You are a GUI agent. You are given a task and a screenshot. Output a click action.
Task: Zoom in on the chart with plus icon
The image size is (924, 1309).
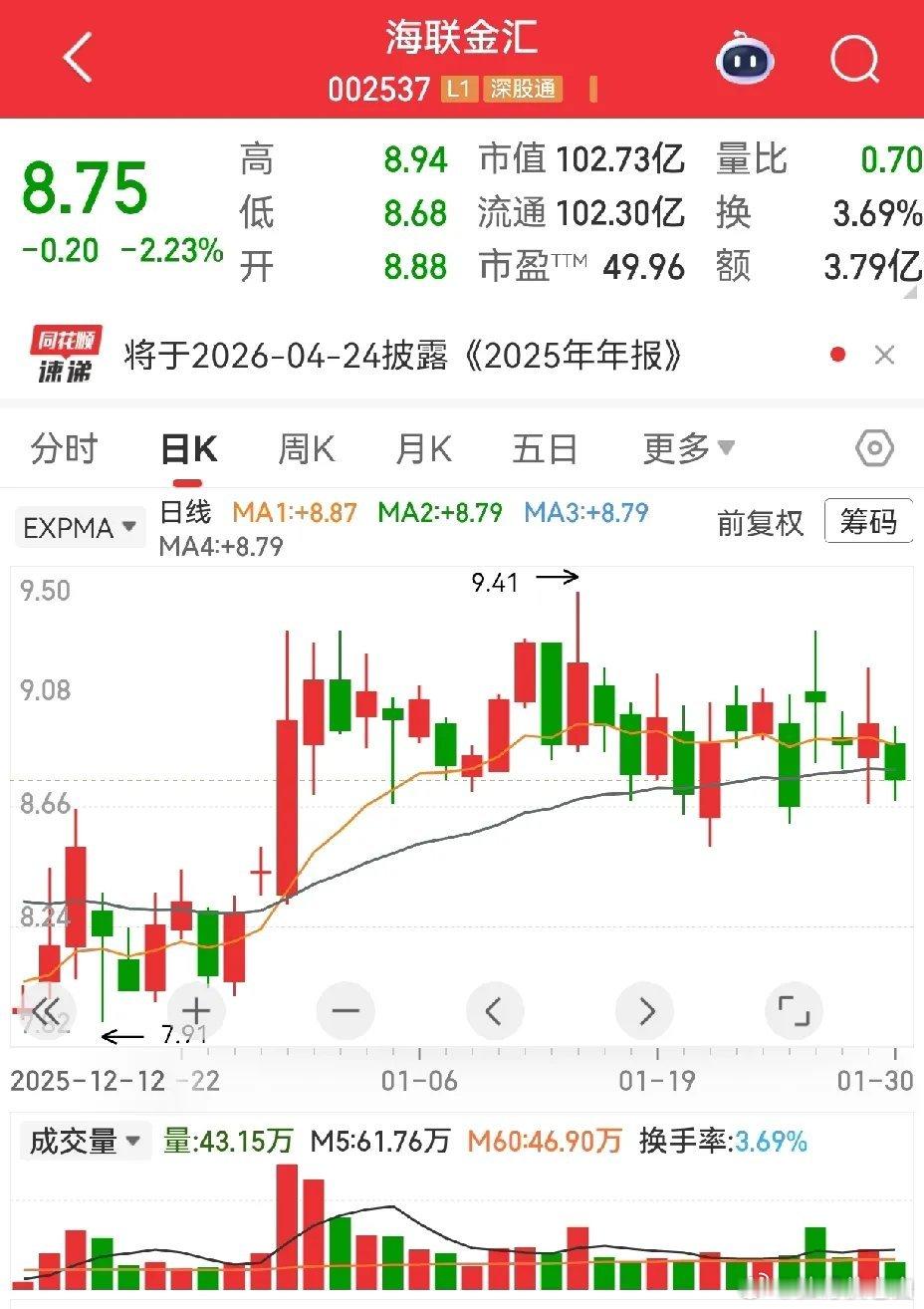click(x=196, y=1010)
